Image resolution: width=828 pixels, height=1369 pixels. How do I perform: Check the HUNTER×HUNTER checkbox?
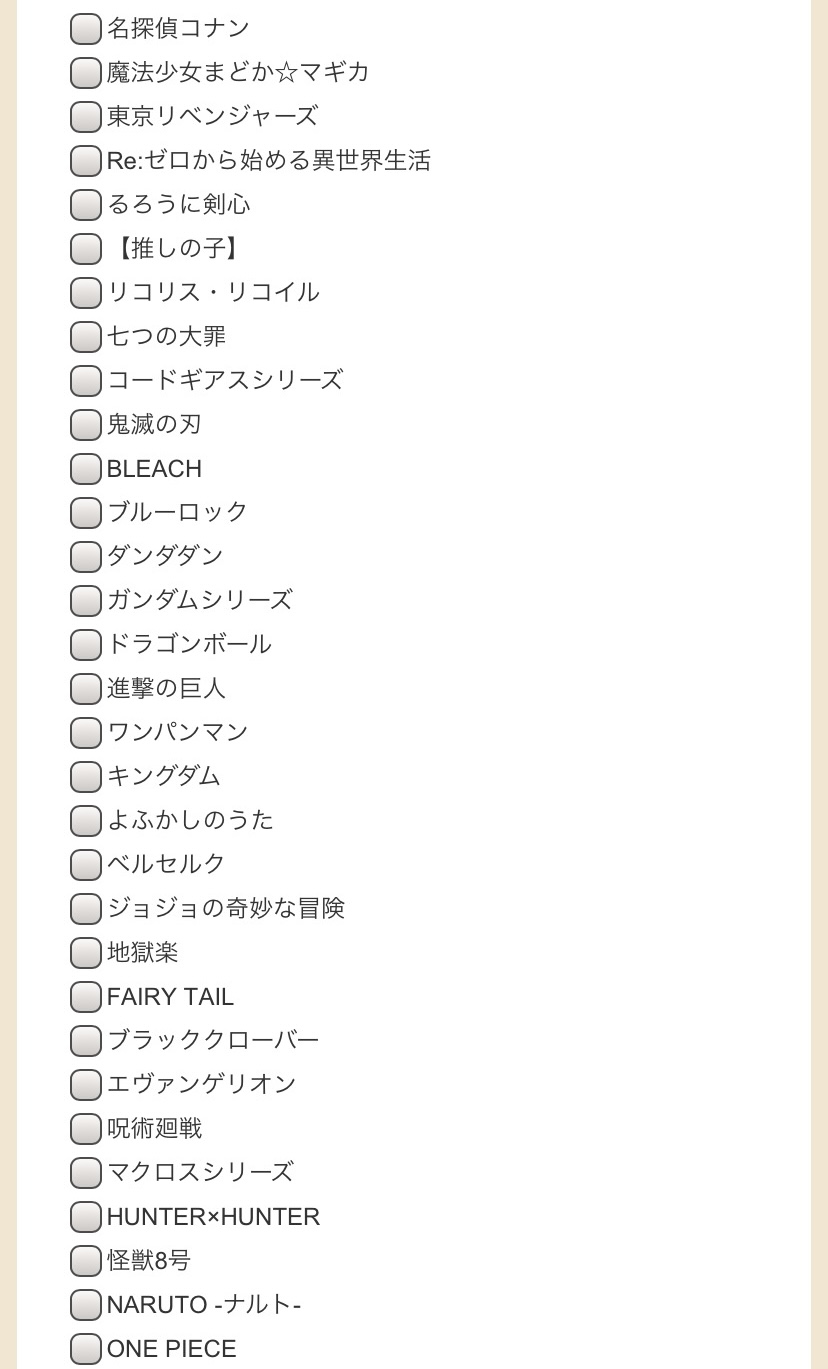tap(86, 1217)
